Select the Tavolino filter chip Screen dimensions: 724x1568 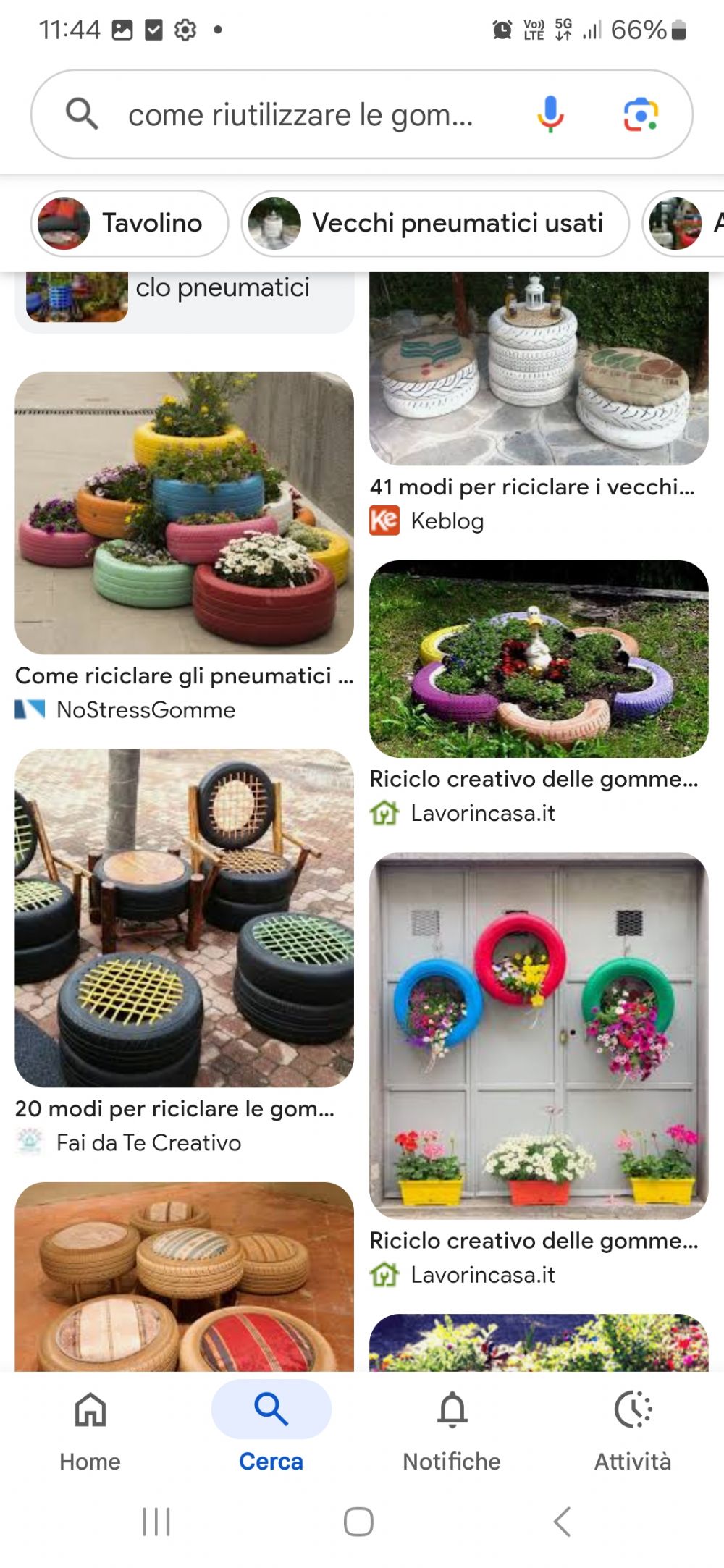click(x=130, y=223)
